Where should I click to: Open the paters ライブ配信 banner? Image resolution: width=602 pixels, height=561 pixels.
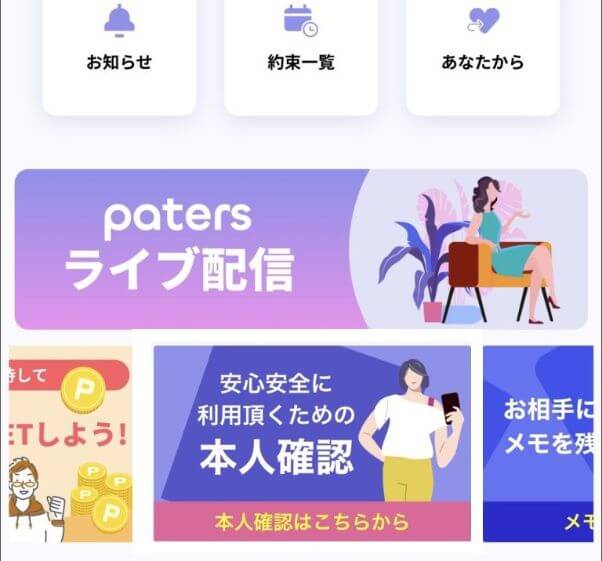click(301, 249)
